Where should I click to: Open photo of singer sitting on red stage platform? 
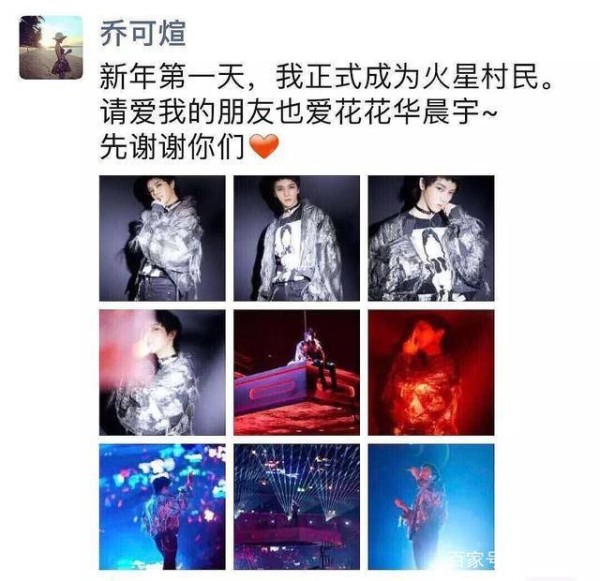point(296,372)
